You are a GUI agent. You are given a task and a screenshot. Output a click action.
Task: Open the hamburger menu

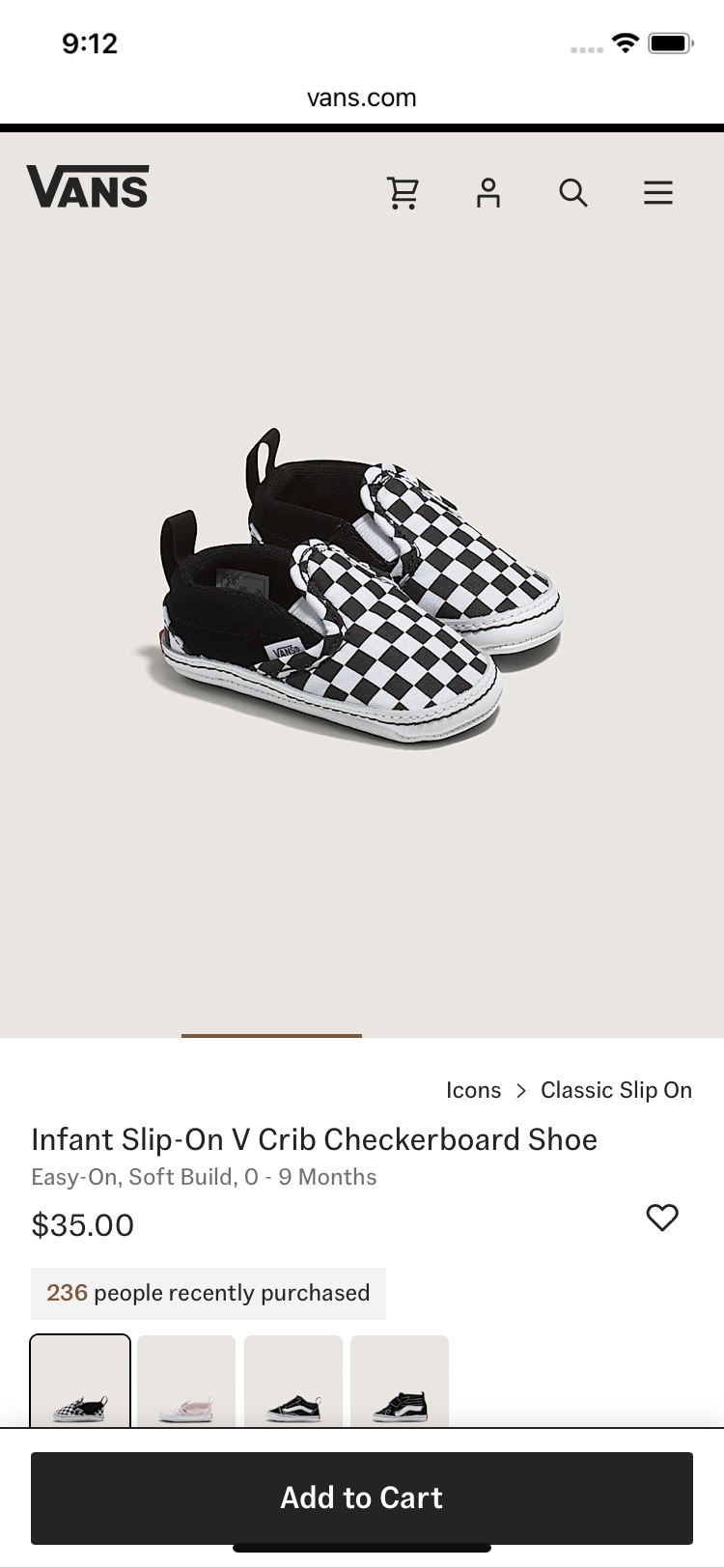pyautogui.click(x=658, y=193)
